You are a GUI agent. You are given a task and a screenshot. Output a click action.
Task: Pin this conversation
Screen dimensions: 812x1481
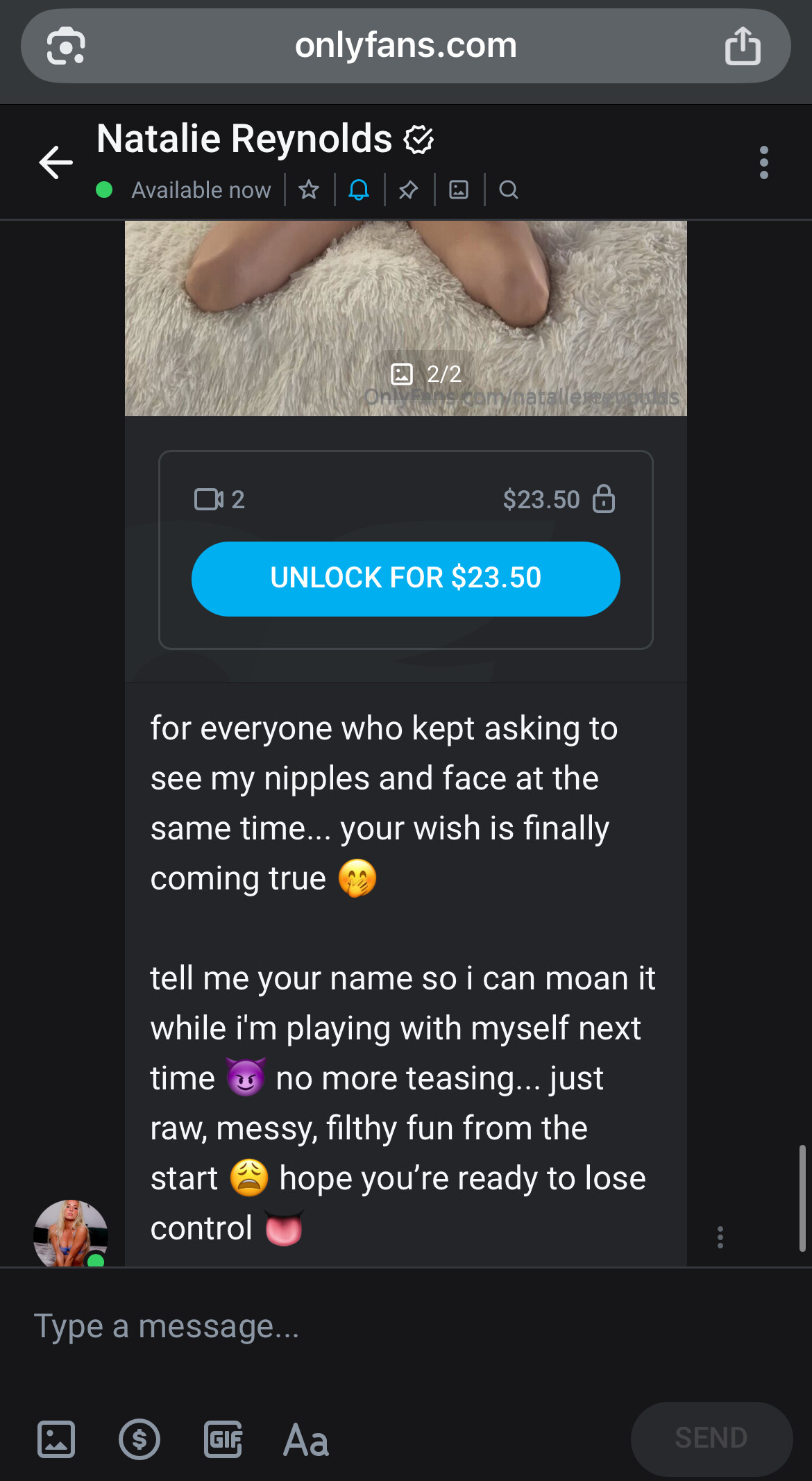click(x=409, y=190)
